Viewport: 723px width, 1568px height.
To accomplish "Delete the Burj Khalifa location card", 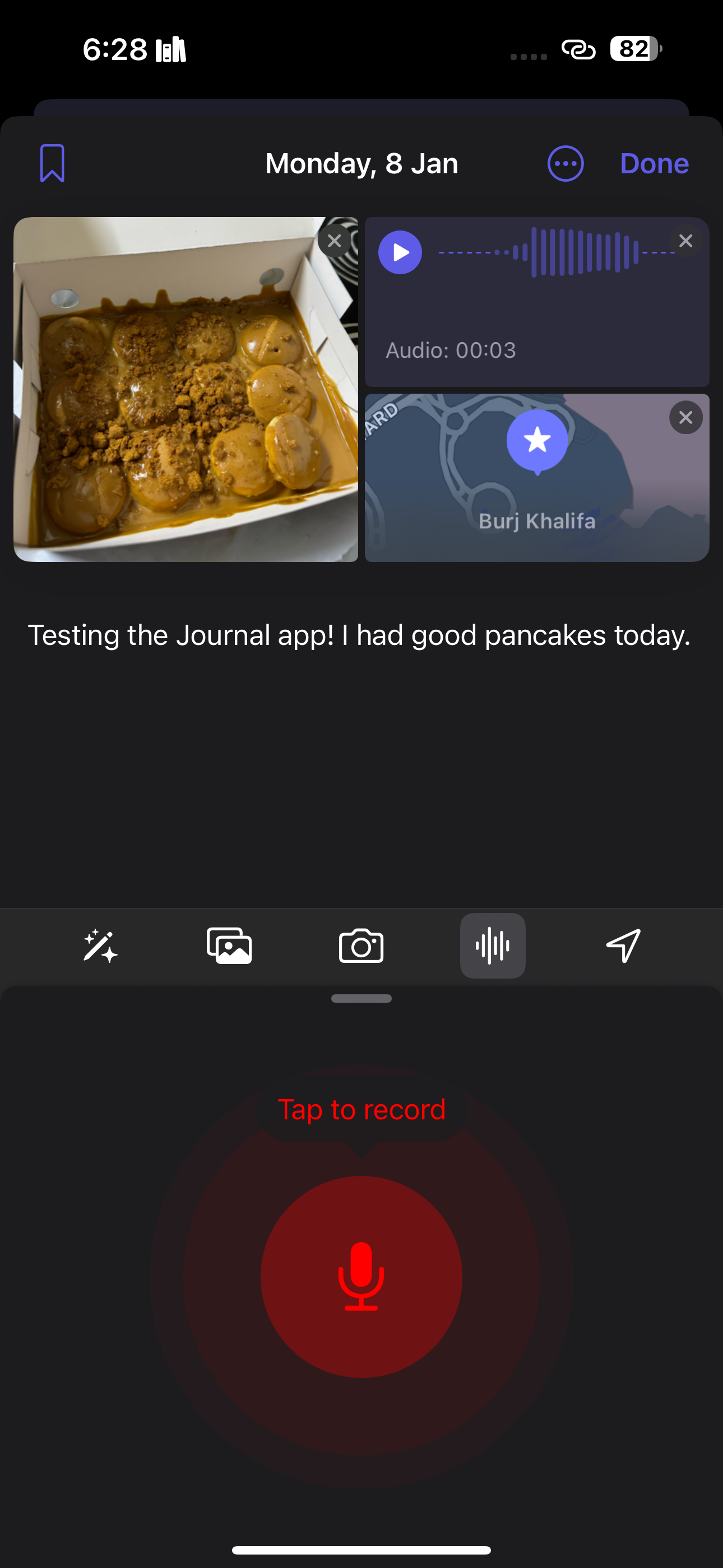I will (686, 418).
